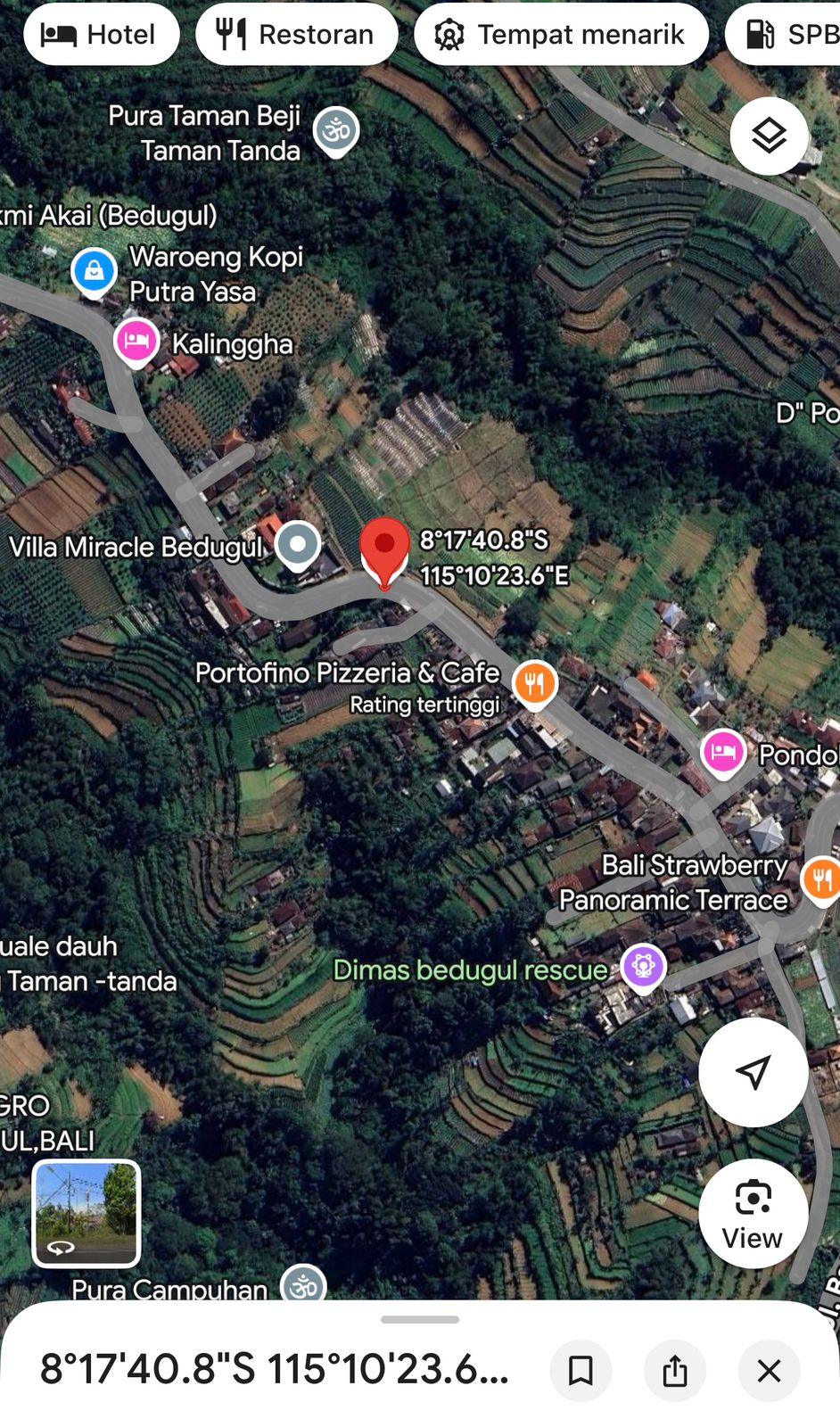
Task: Filter map by Restoran
Action: pos(296,35)
